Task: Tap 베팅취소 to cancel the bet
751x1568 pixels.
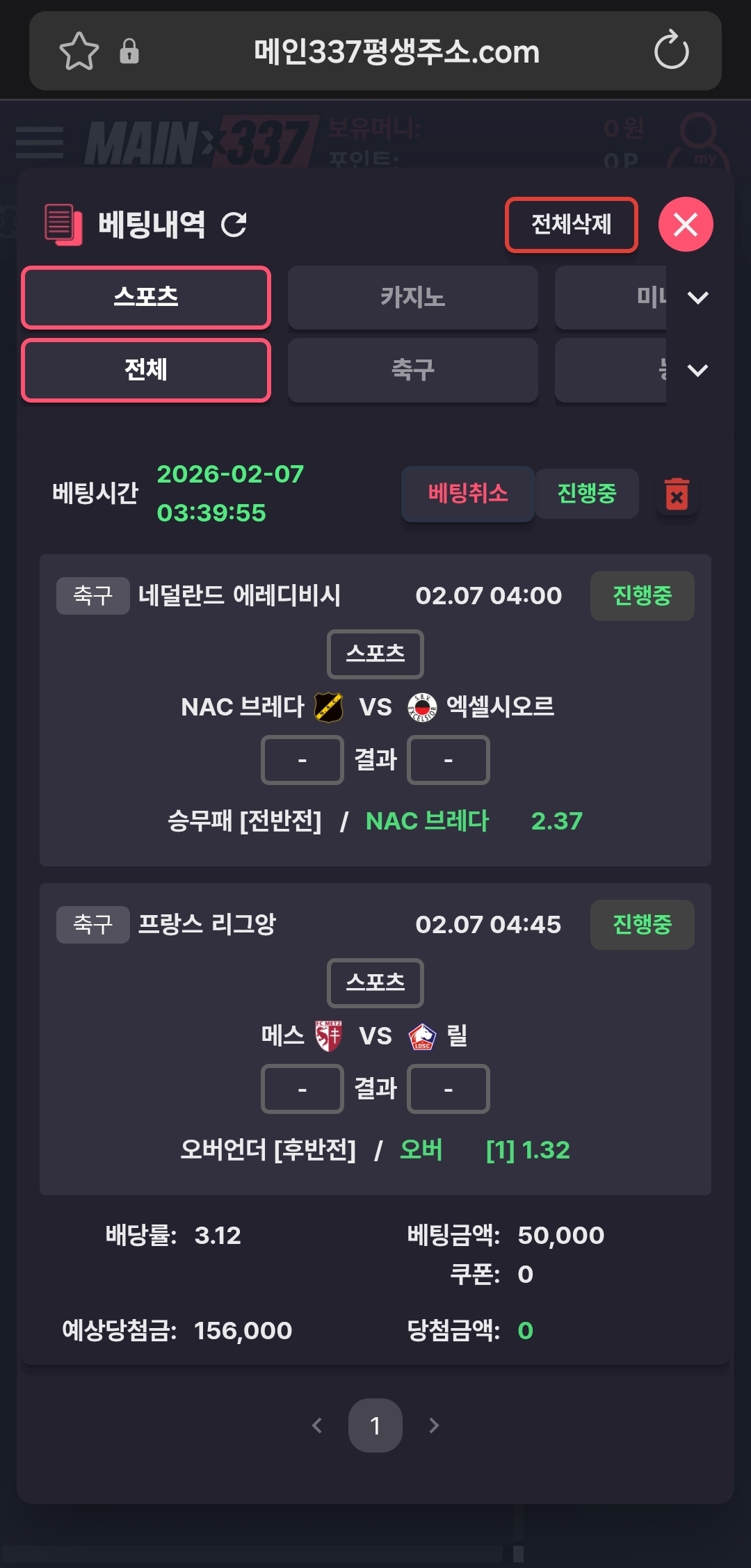Action: [467, 494]
